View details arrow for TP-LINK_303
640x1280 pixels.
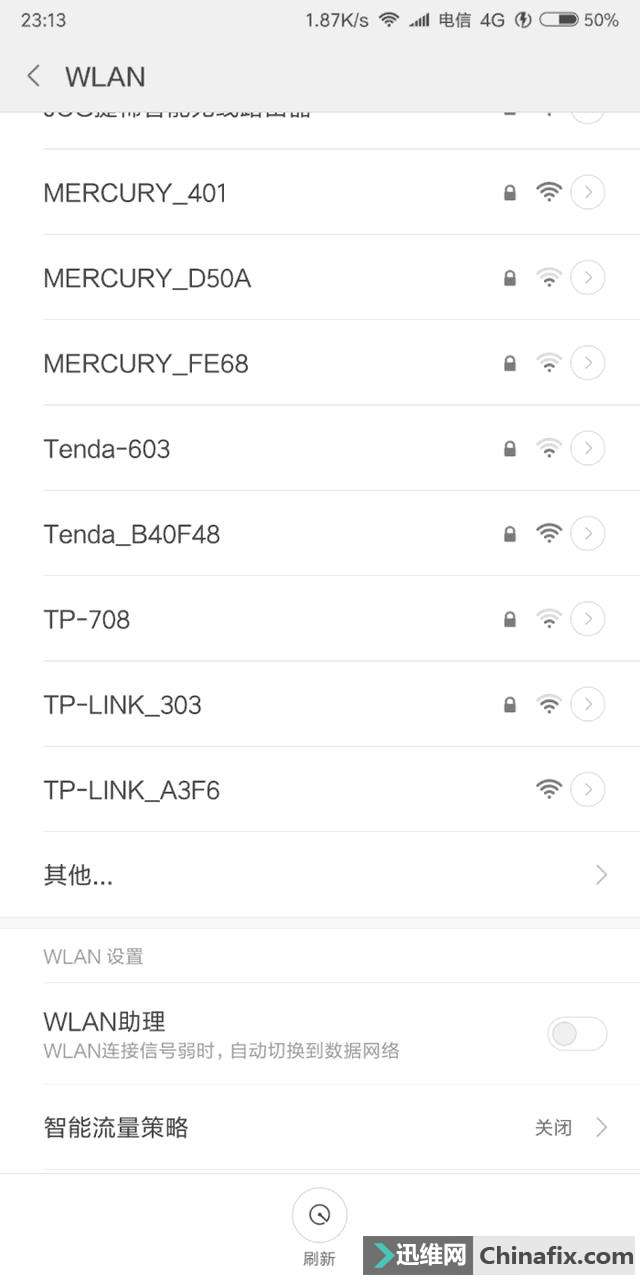[x=588, y=705]
